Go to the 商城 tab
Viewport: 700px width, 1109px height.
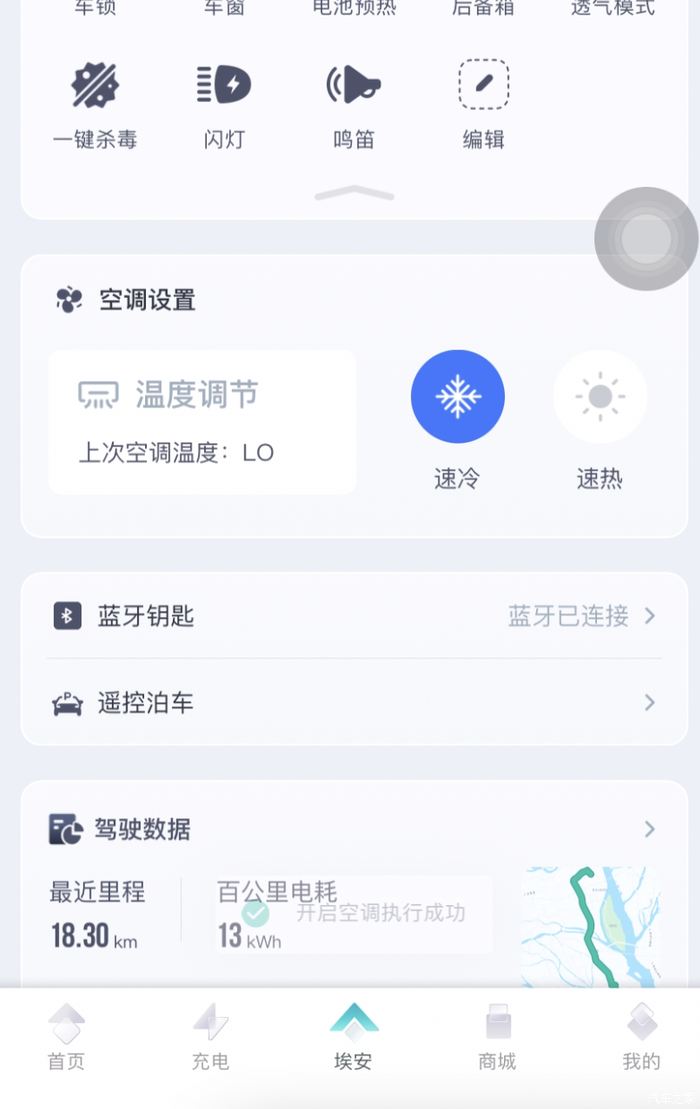[x=497, y=1038]
